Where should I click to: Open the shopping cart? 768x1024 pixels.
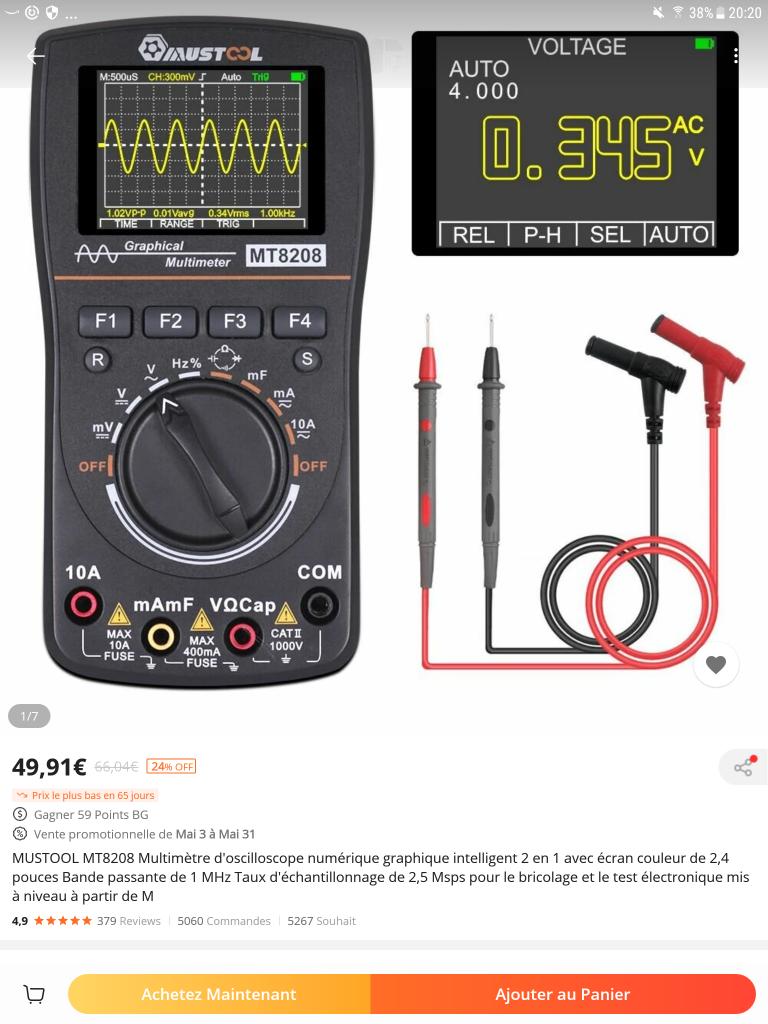tap(35, 994)
